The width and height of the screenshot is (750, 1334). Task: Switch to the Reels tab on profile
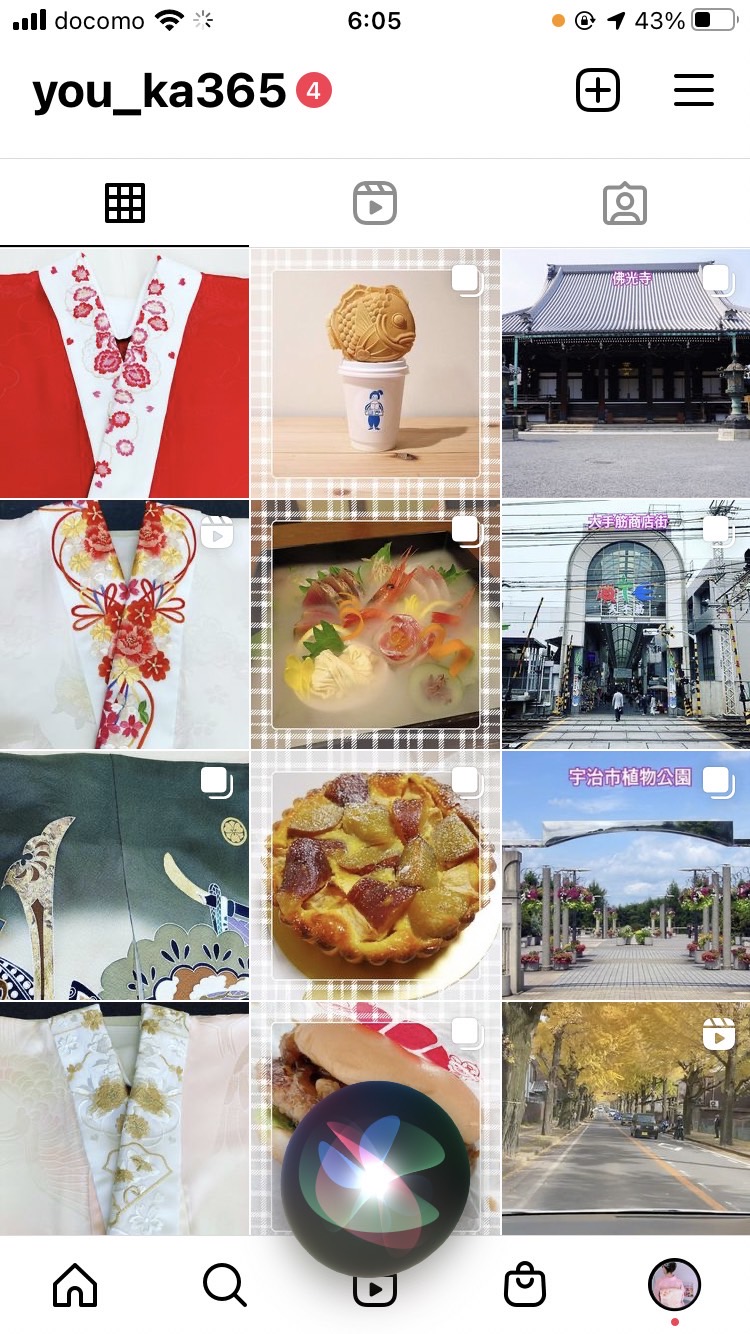pos(375,203)
